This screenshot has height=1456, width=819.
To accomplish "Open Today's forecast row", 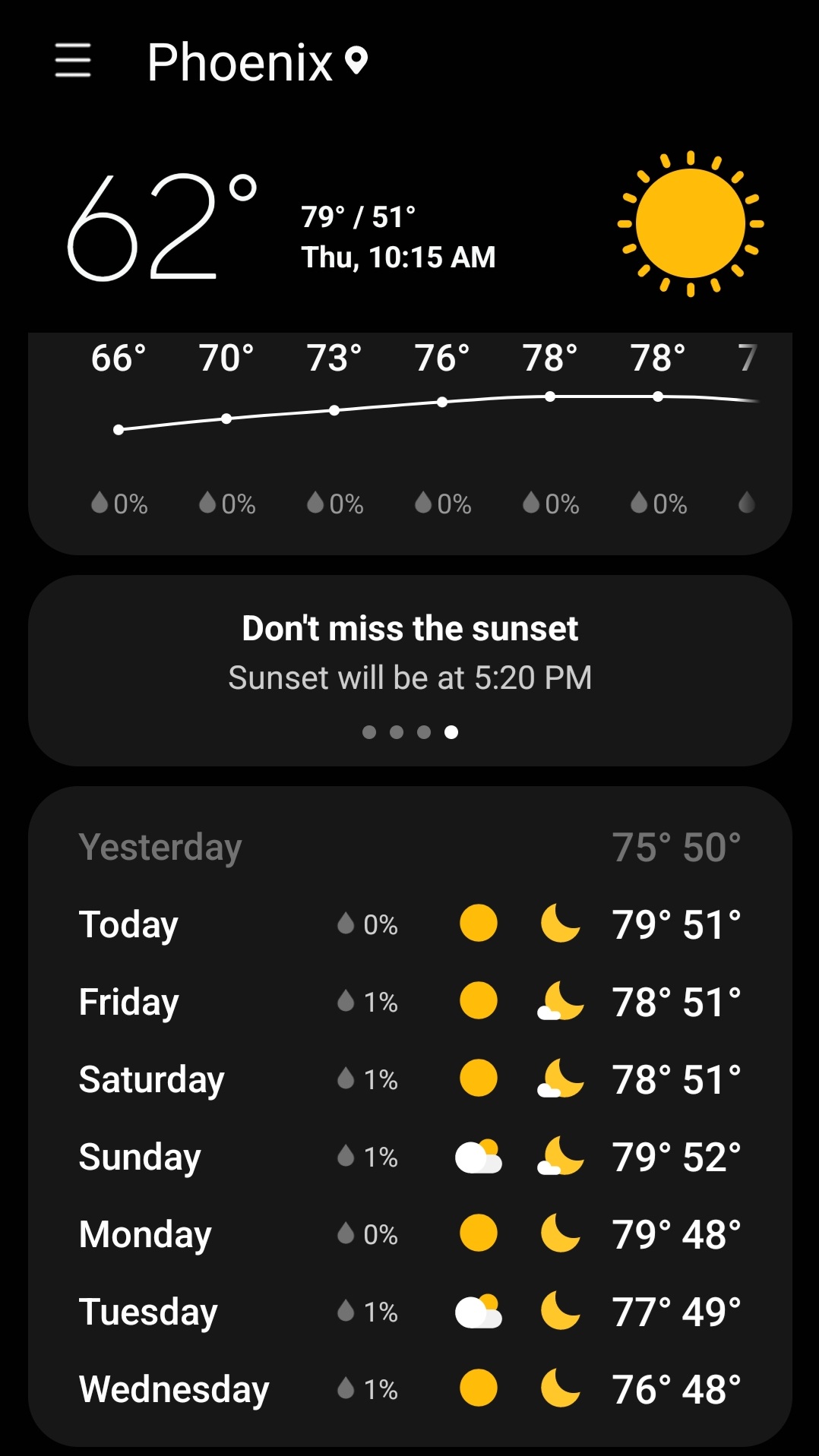I will [x=410, y=924].
